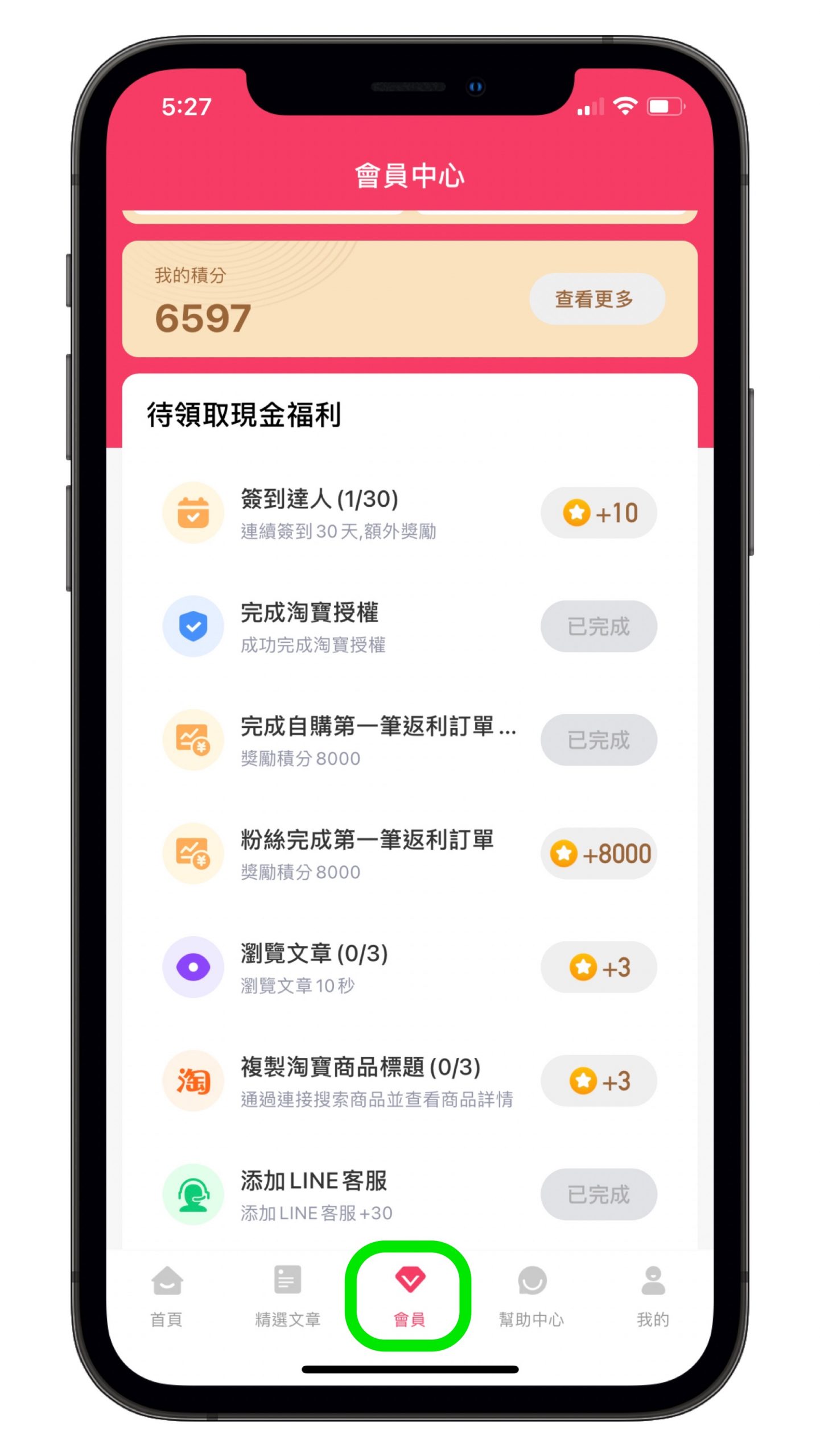Tap the +3 button for 複製淘寶商品標題

click(x=599, y=1081)
